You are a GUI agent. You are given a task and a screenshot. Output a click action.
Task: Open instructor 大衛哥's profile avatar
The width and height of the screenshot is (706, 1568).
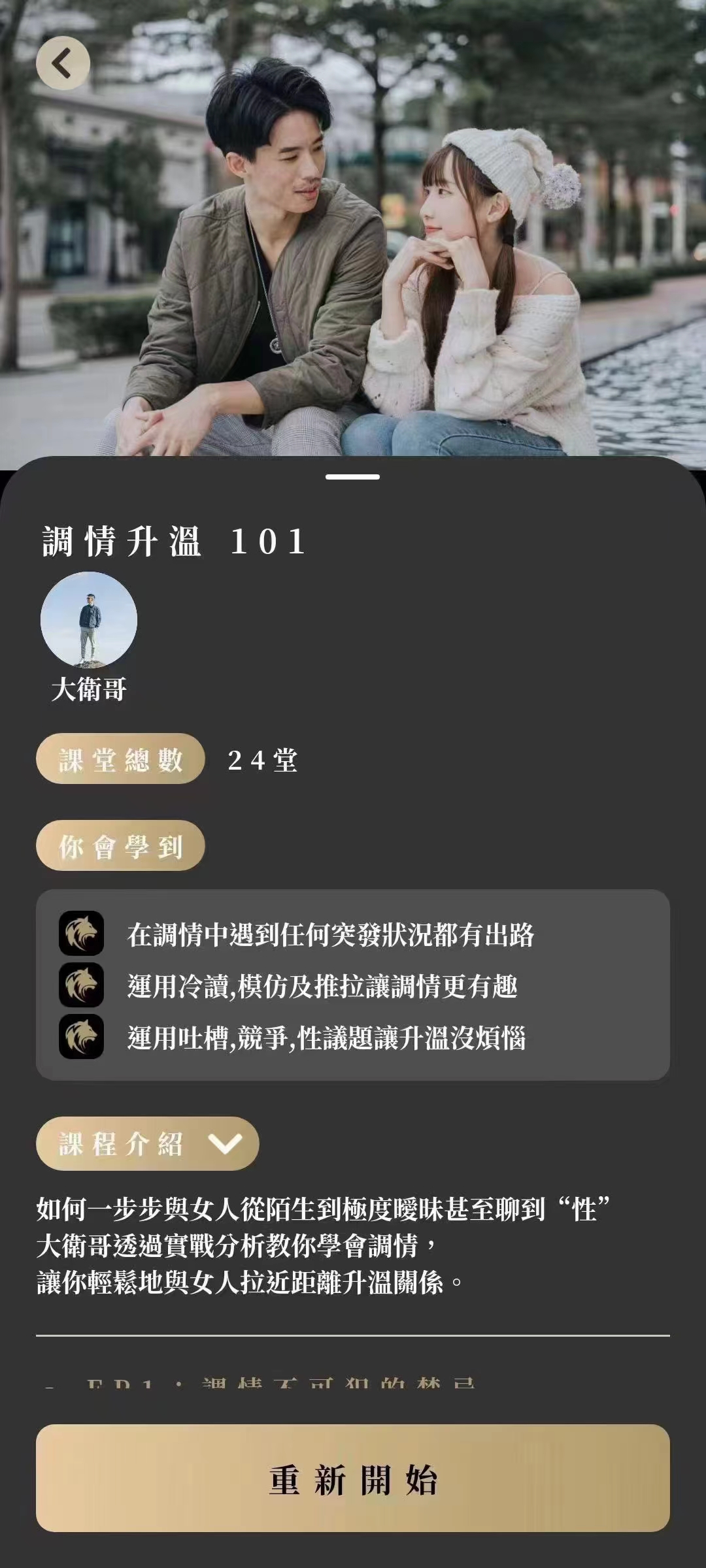(89, 620)
